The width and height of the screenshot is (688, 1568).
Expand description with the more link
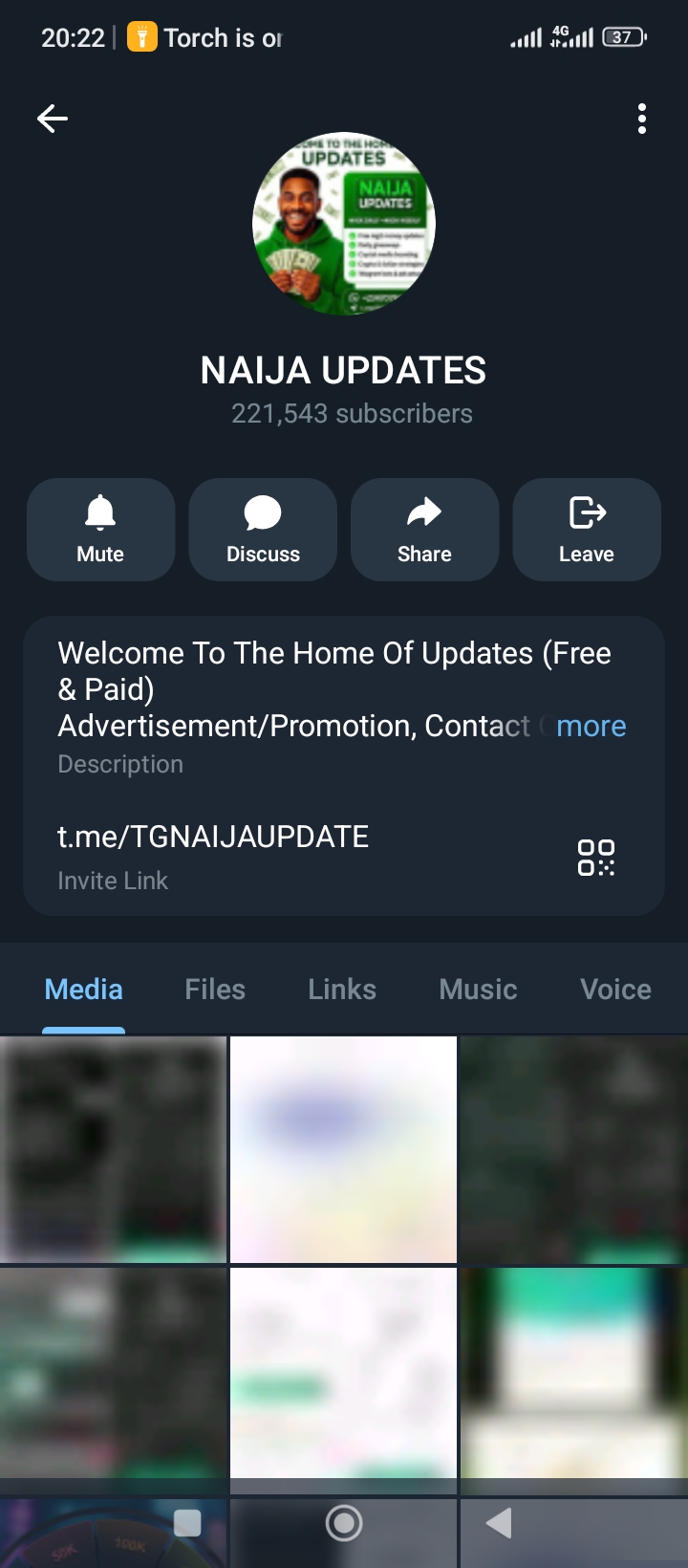[x=591, y=727]
